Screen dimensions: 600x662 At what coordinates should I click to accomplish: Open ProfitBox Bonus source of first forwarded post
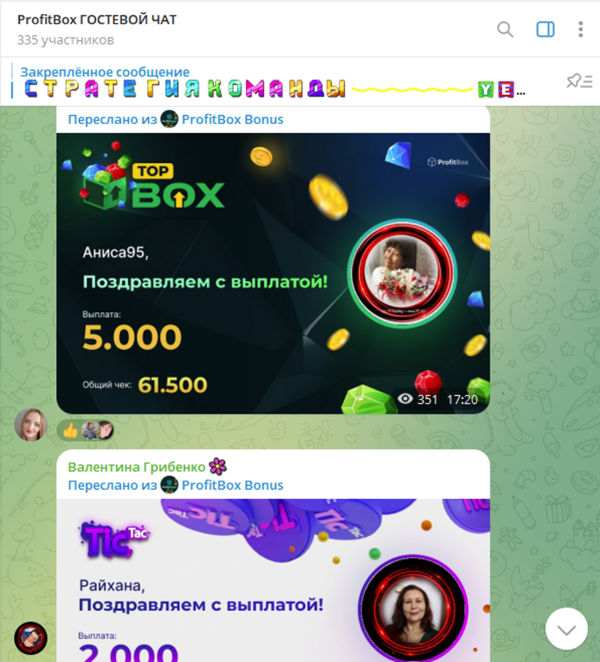[x=231, y=119]
